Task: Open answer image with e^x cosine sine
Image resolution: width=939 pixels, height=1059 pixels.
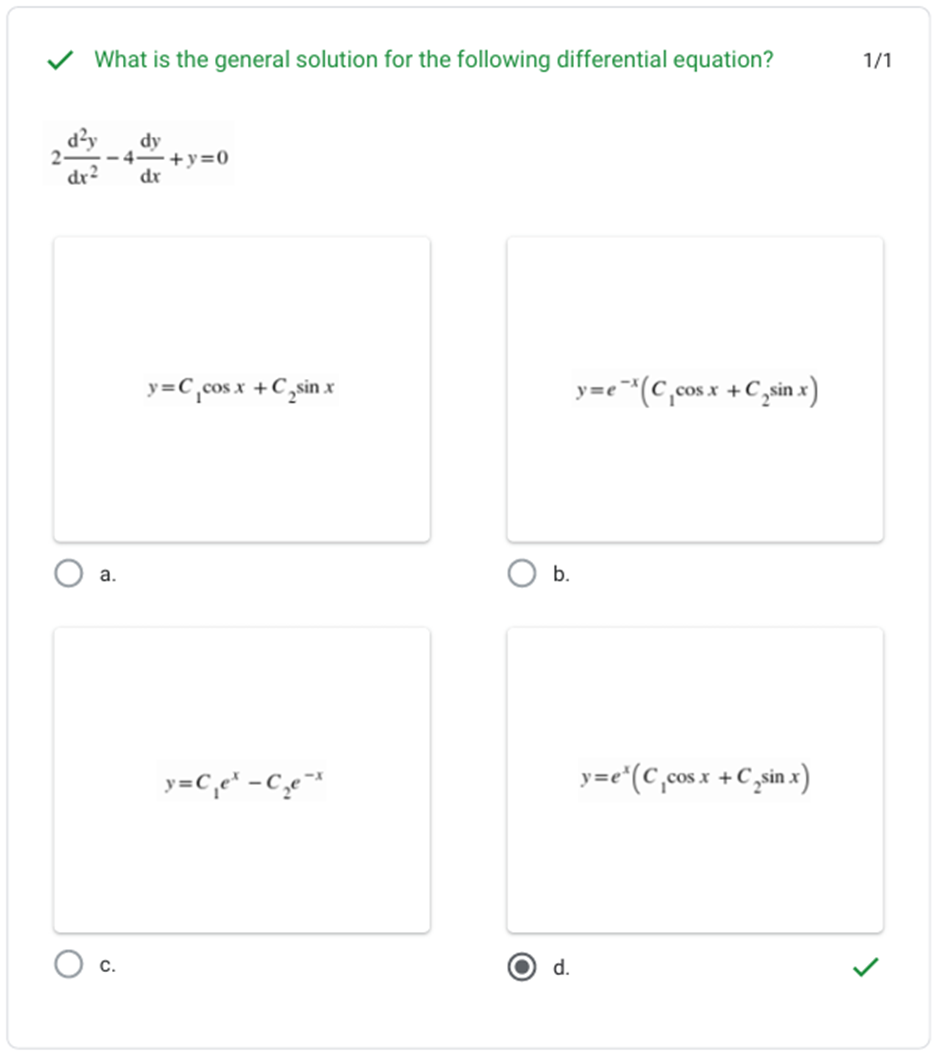Action: tap(695, 780)
